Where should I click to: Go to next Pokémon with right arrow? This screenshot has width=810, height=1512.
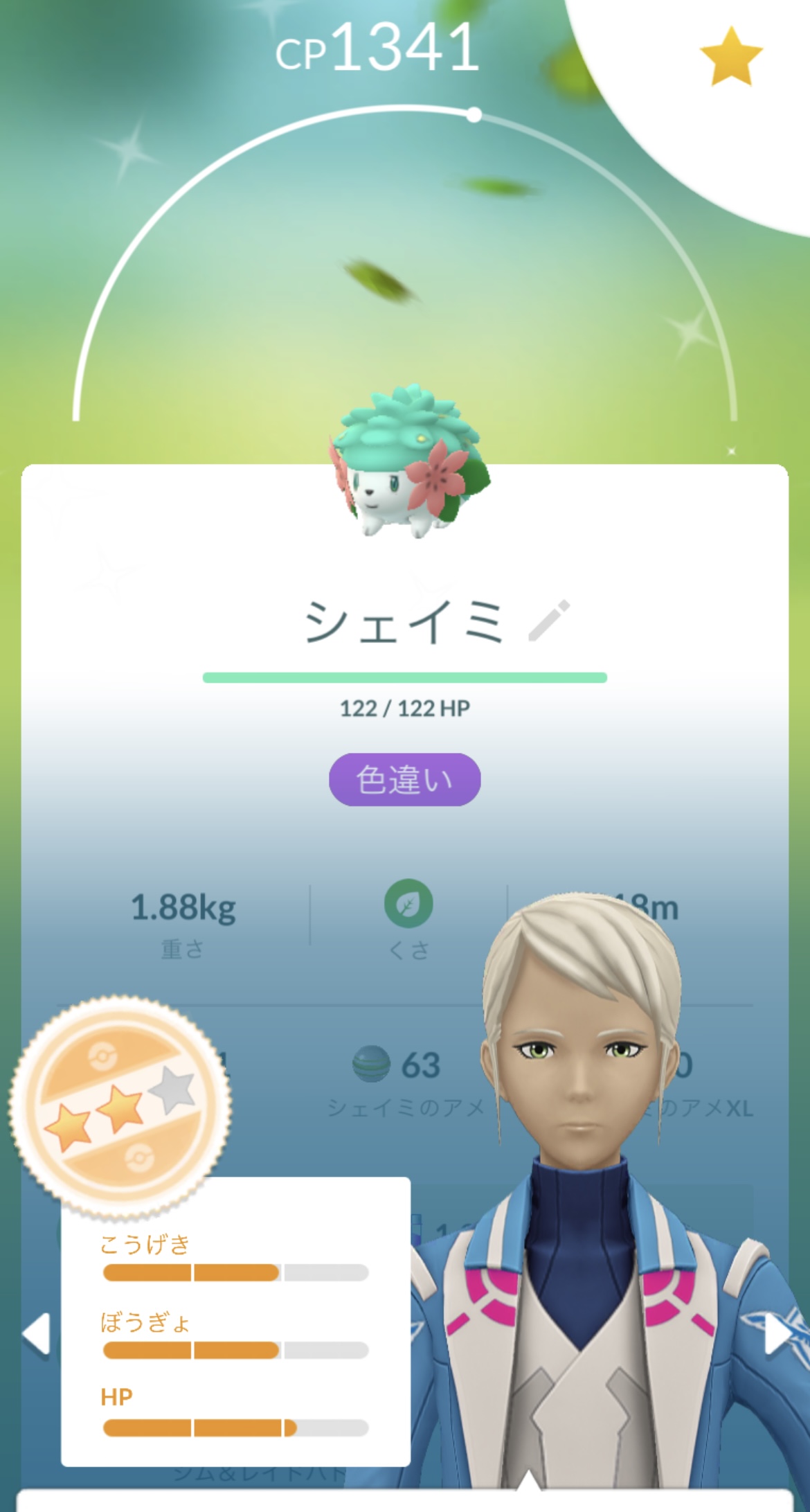(779, 1333)
